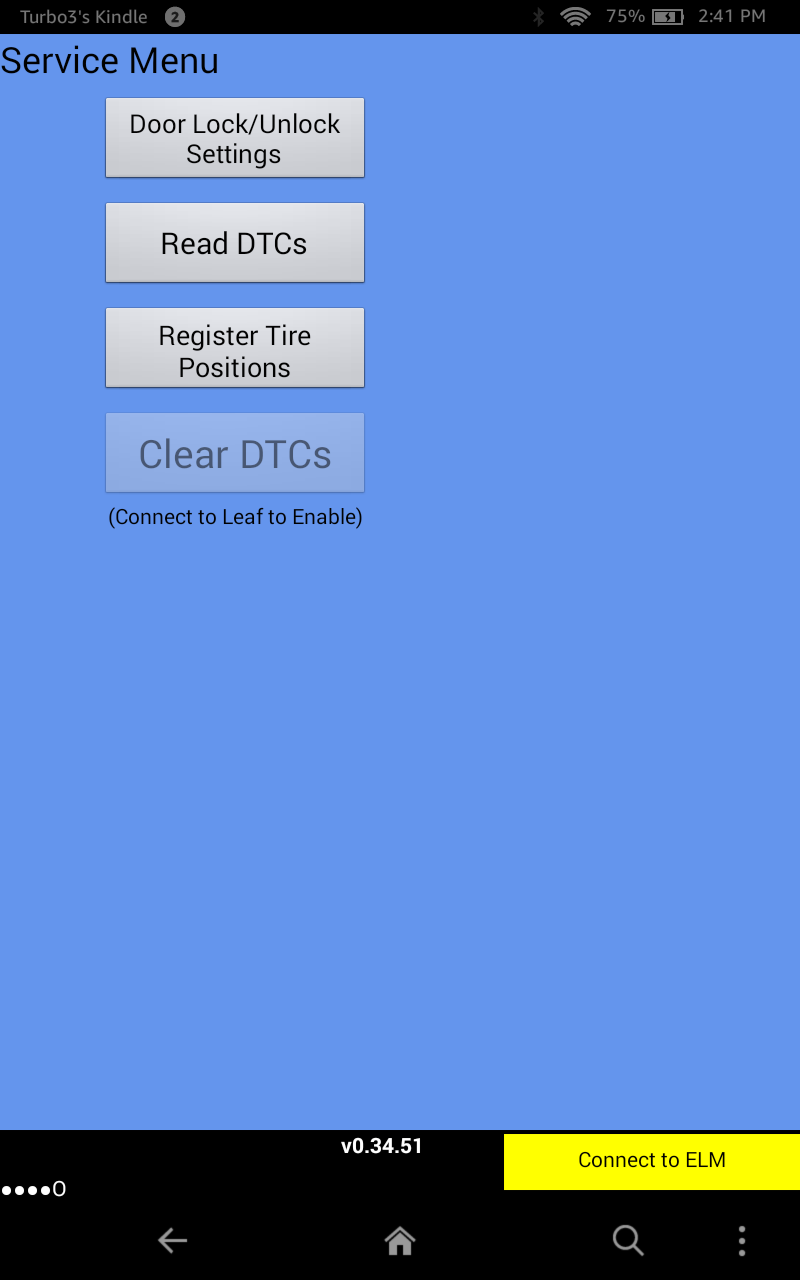Go back using the navigation arrow

point(172,1241)
